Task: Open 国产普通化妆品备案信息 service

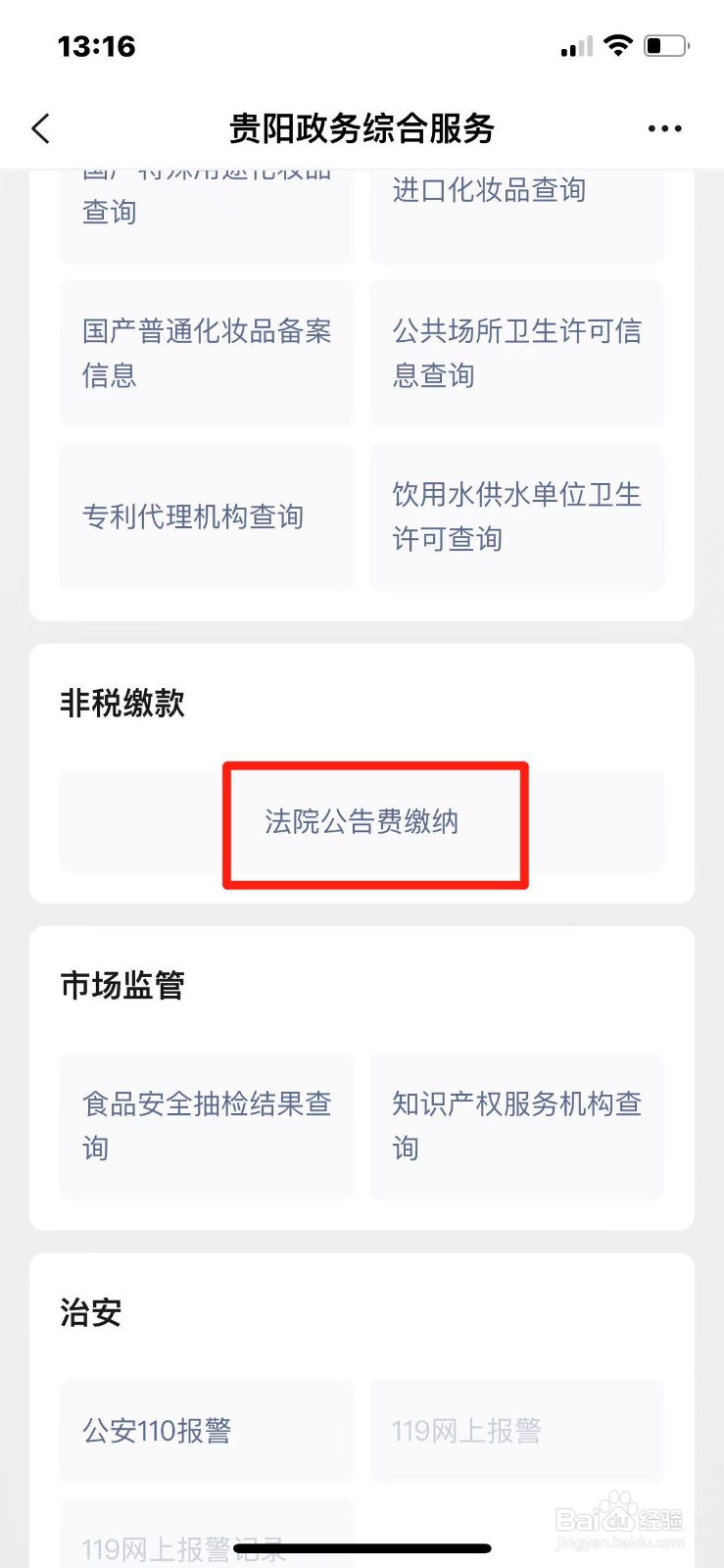Action: tap(206, 353)
